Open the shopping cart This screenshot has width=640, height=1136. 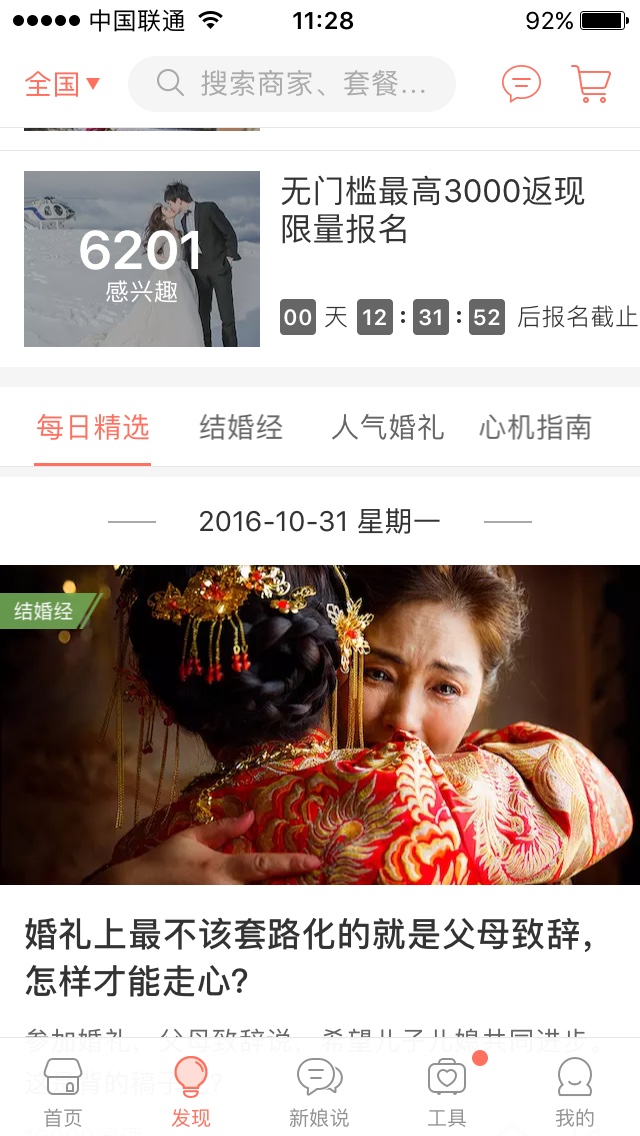591,83
